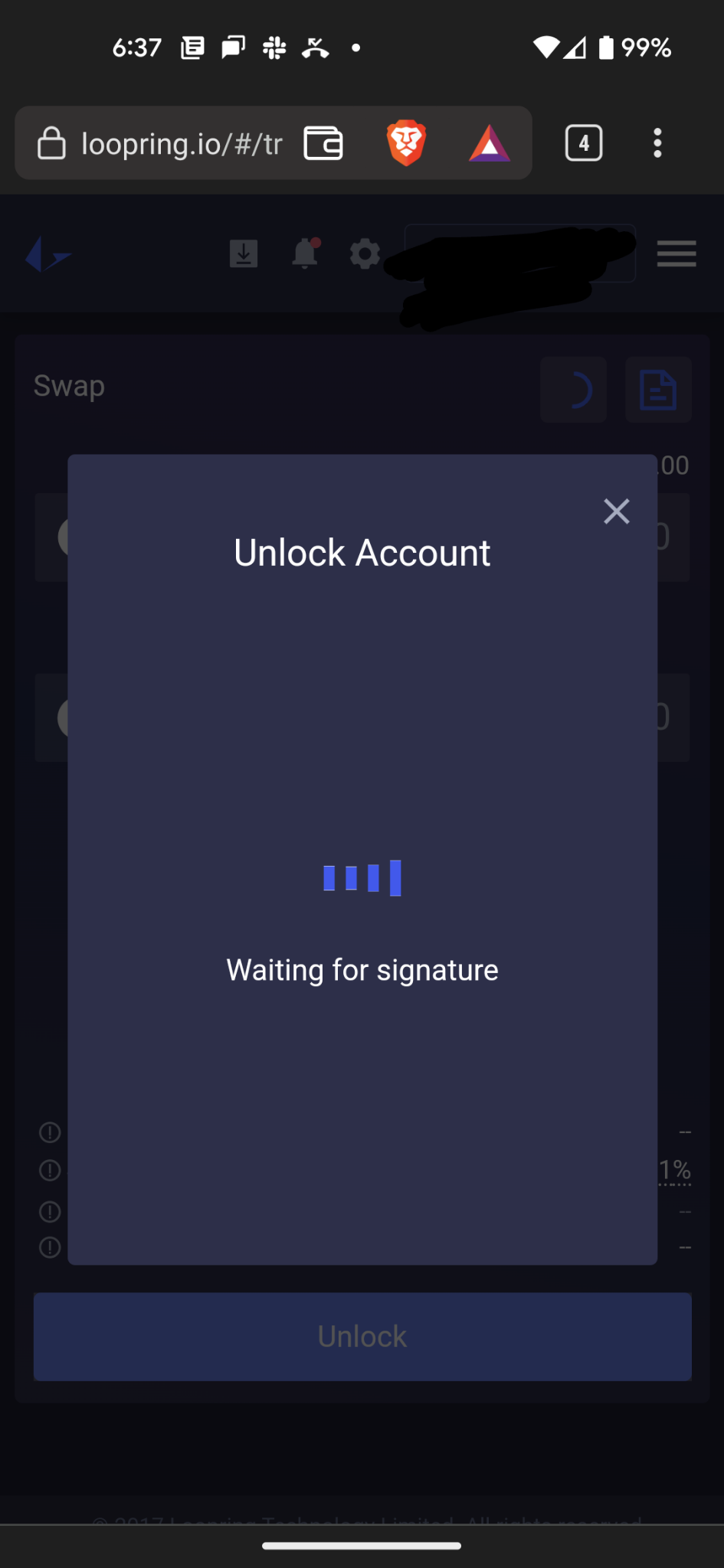724x1568 pixels.
Task: Click the bottom-most exclamation info icon
Action: coord(49,1247)
